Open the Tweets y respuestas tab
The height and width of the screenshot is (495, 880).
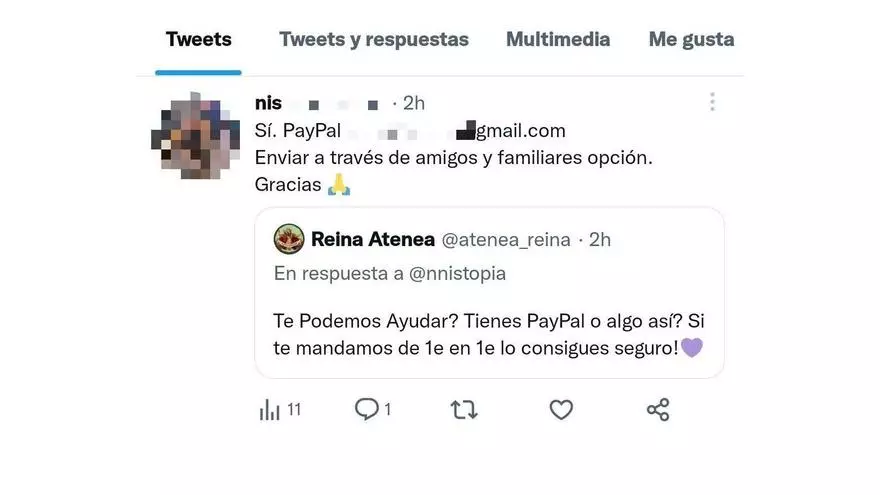coord(373,40)
